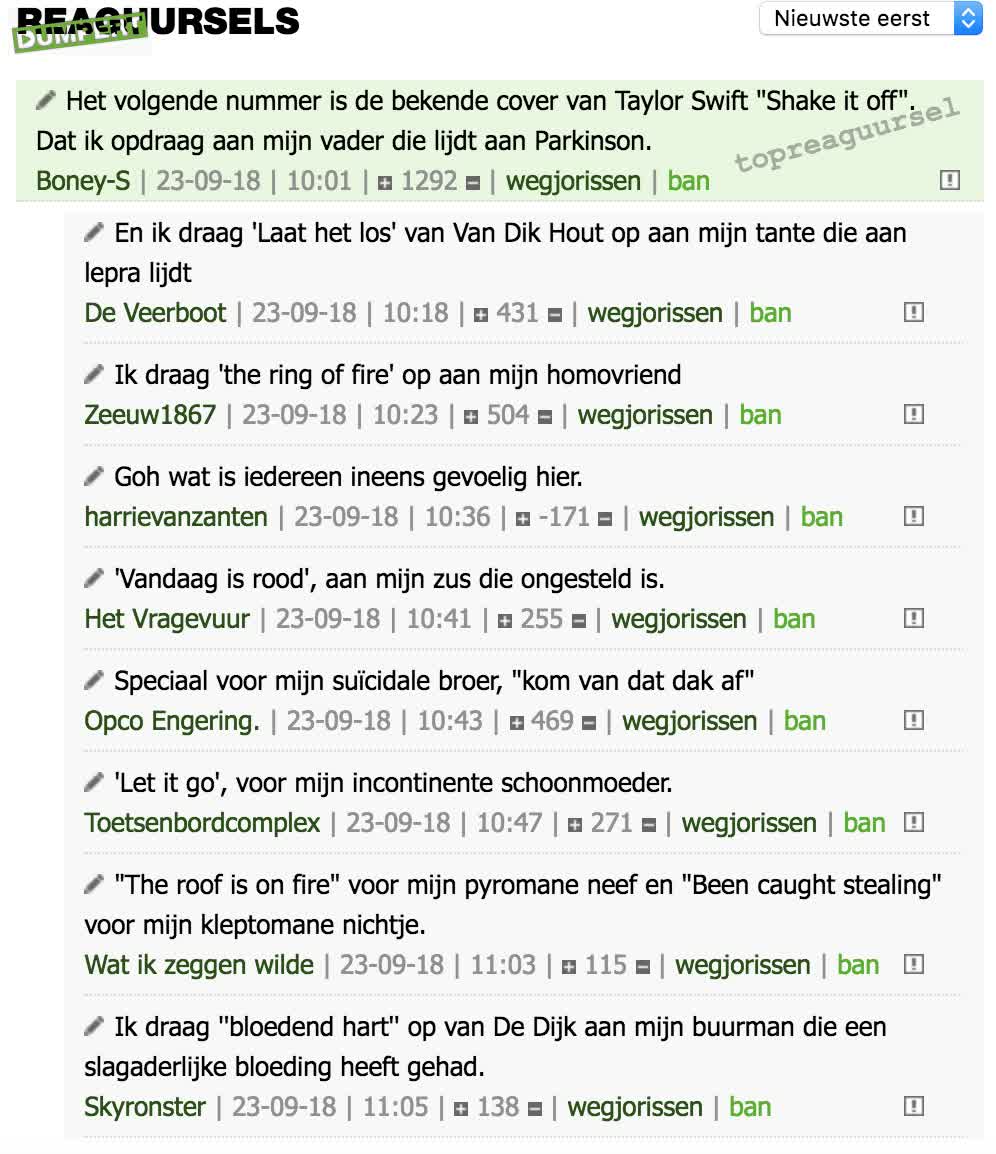996x1154 pixels.
Task: Tap wegjorissen on Skyronster's comment
Action: click(634, 1107)
